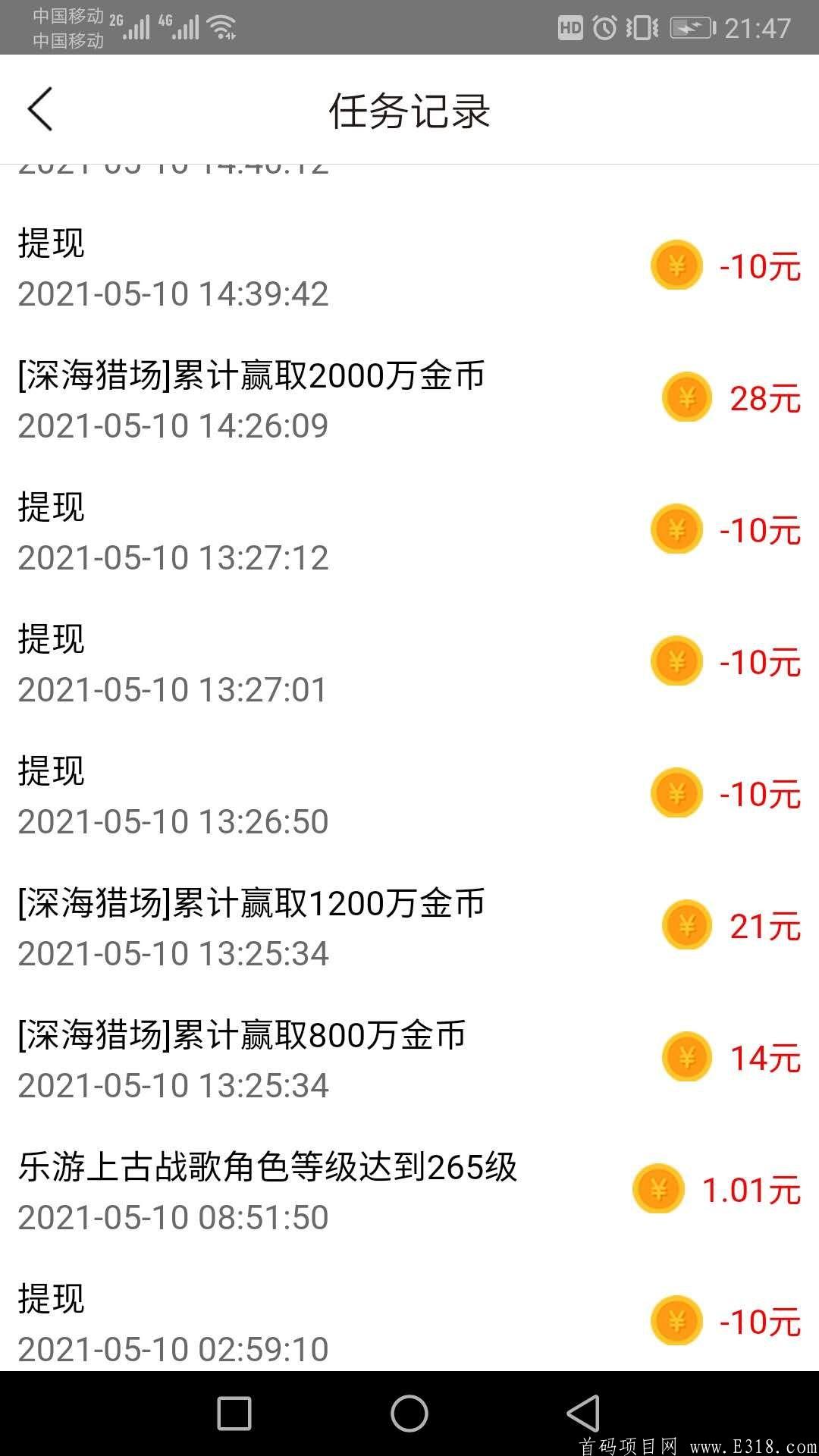Go back from the 任务记录 page
819x1456 pixels.
(x=40, y=109)
